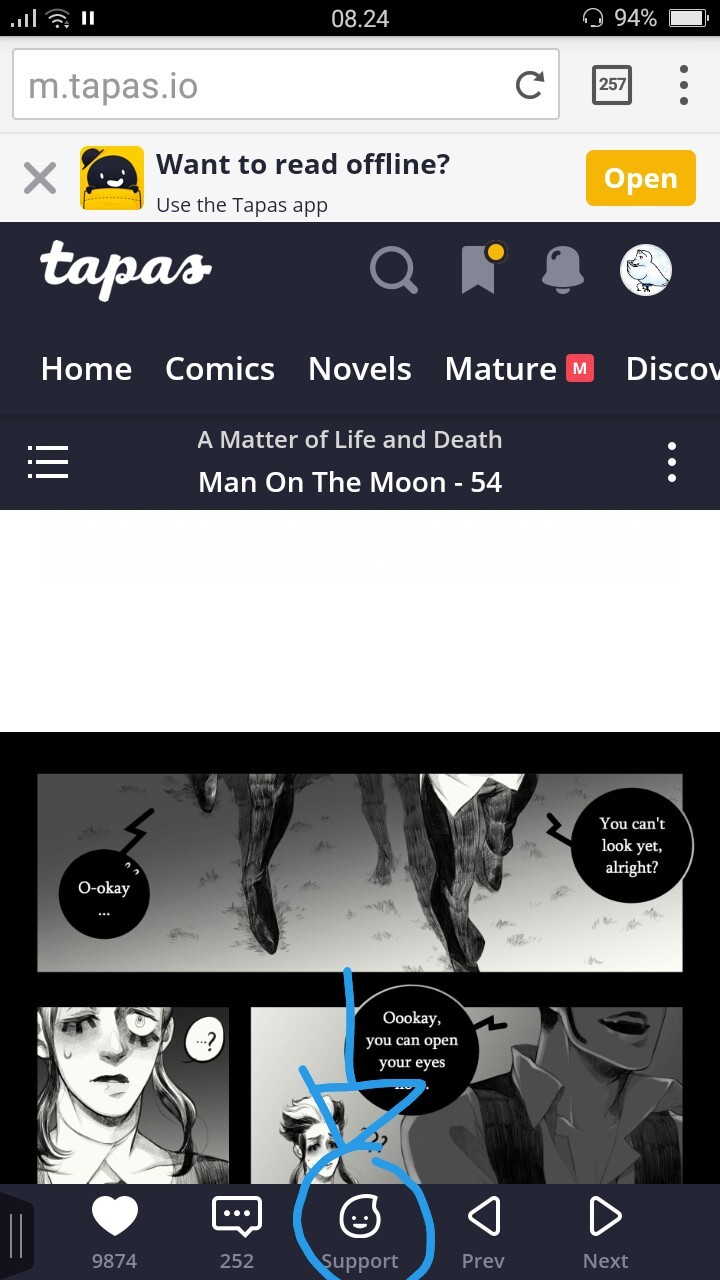Switch to the Comics tab

pyautogui.click(x=219, y=369)
